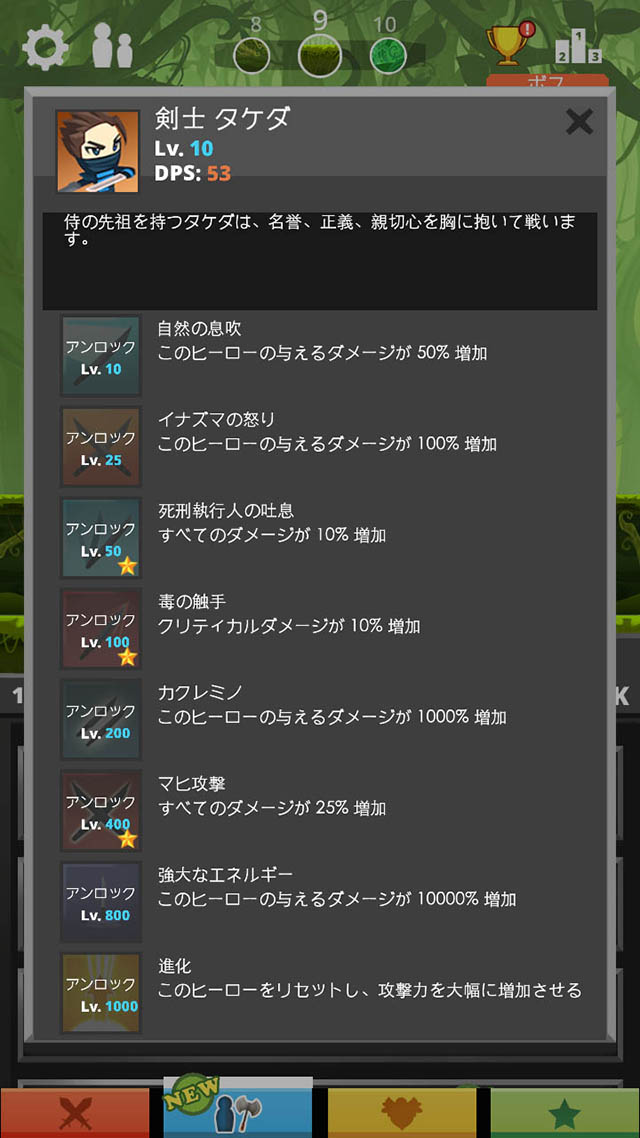Image resolution: width=640 pixels, height=1138 pixels.
Task: Switch to the green star tab
Action: [x=565, y=1112]
